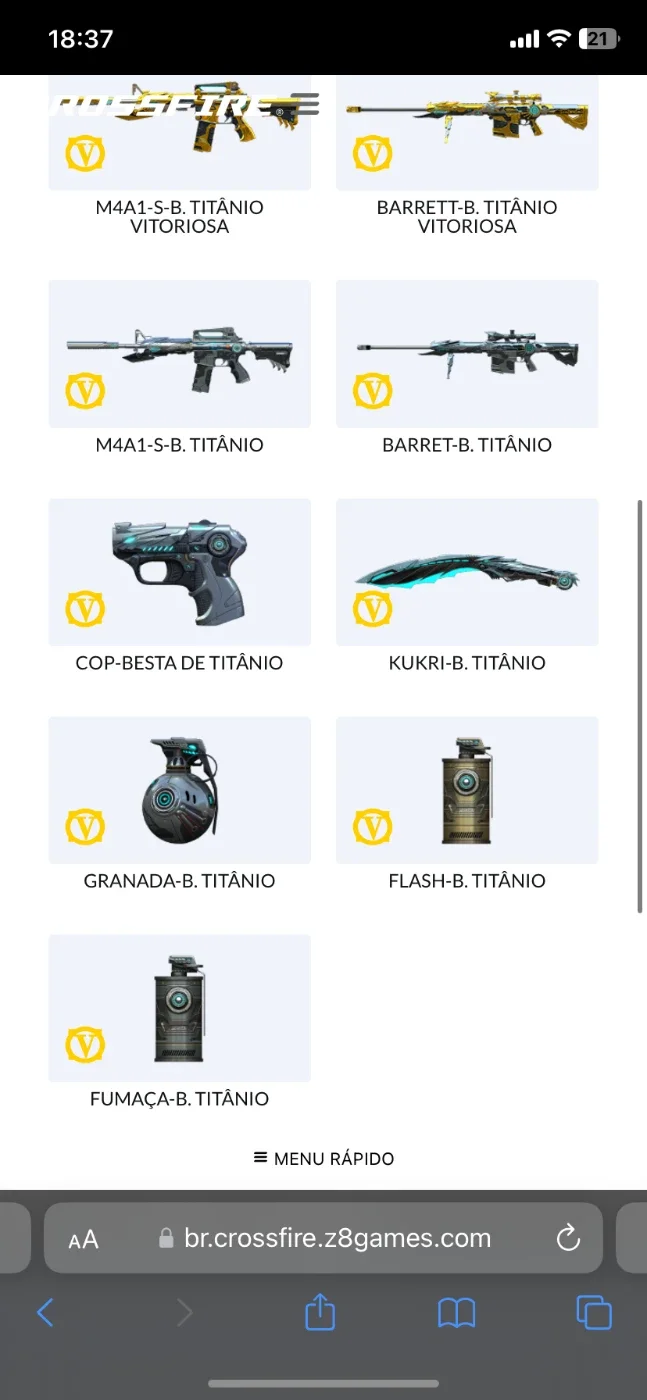Viewport: 647px width, 1400px height.
Task: Show all open Safari tabs
Action: point(594,1313)
